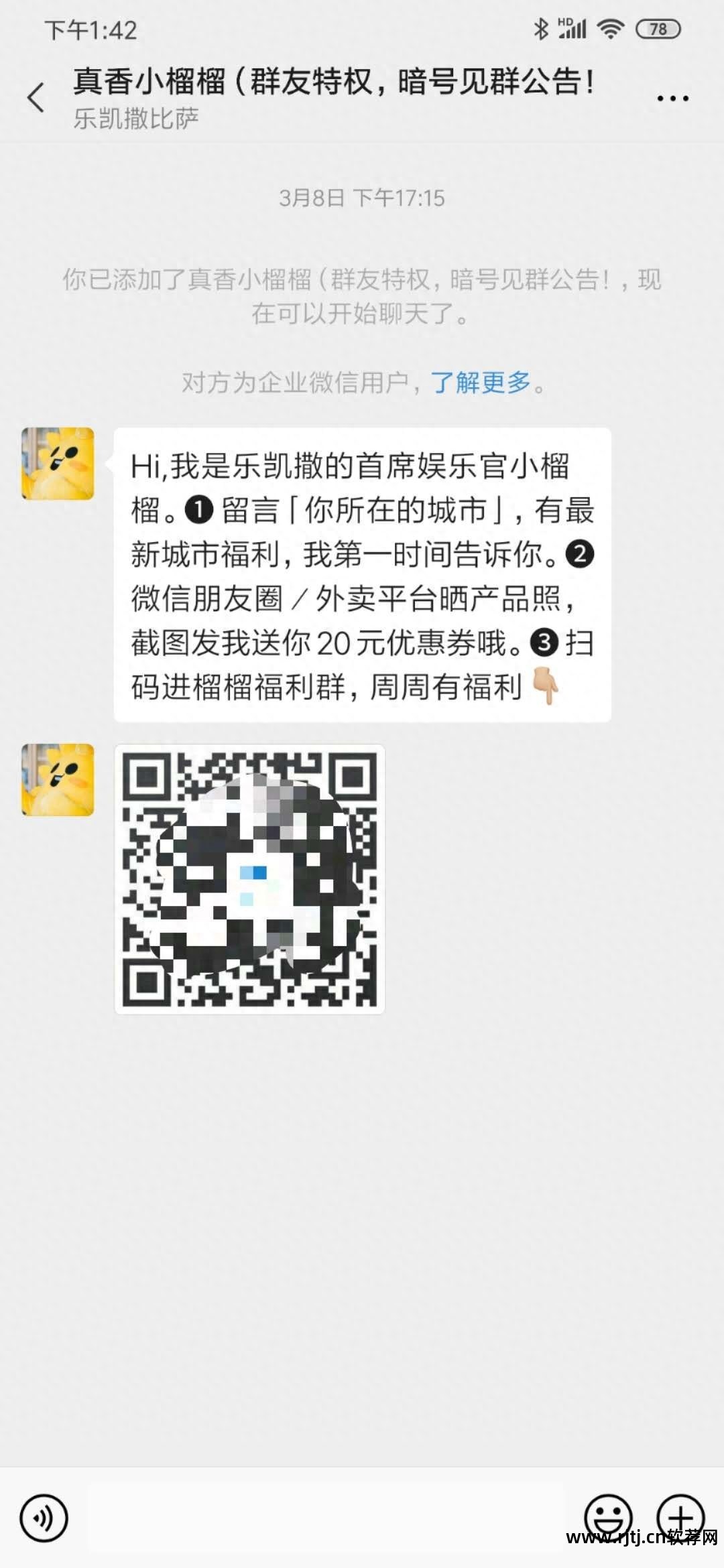Open the QR code image message
724x1568 pixels.
[x=249, y=878]
